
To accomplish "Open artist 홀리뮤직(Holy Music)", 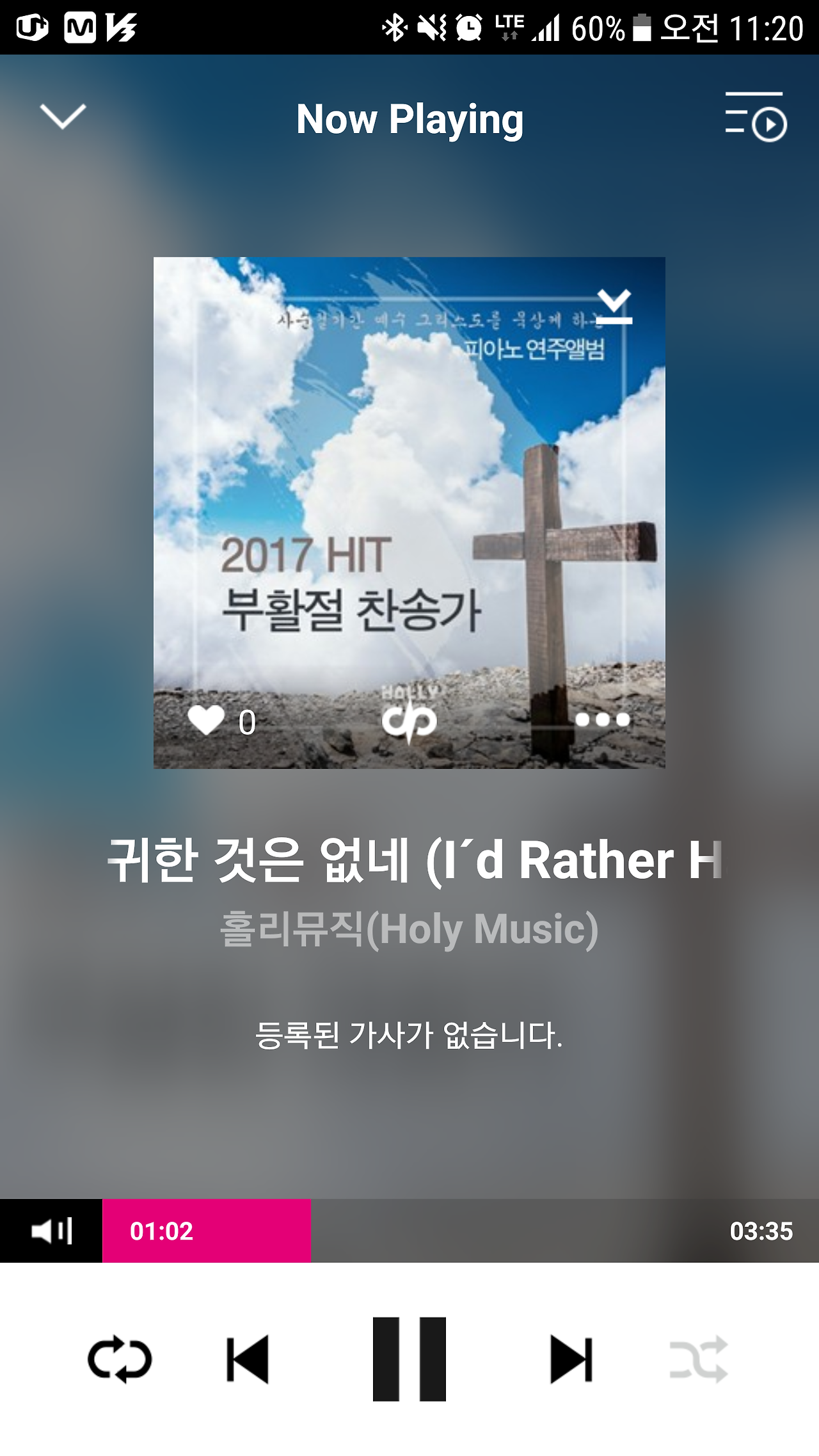I will tap(409, 929).
